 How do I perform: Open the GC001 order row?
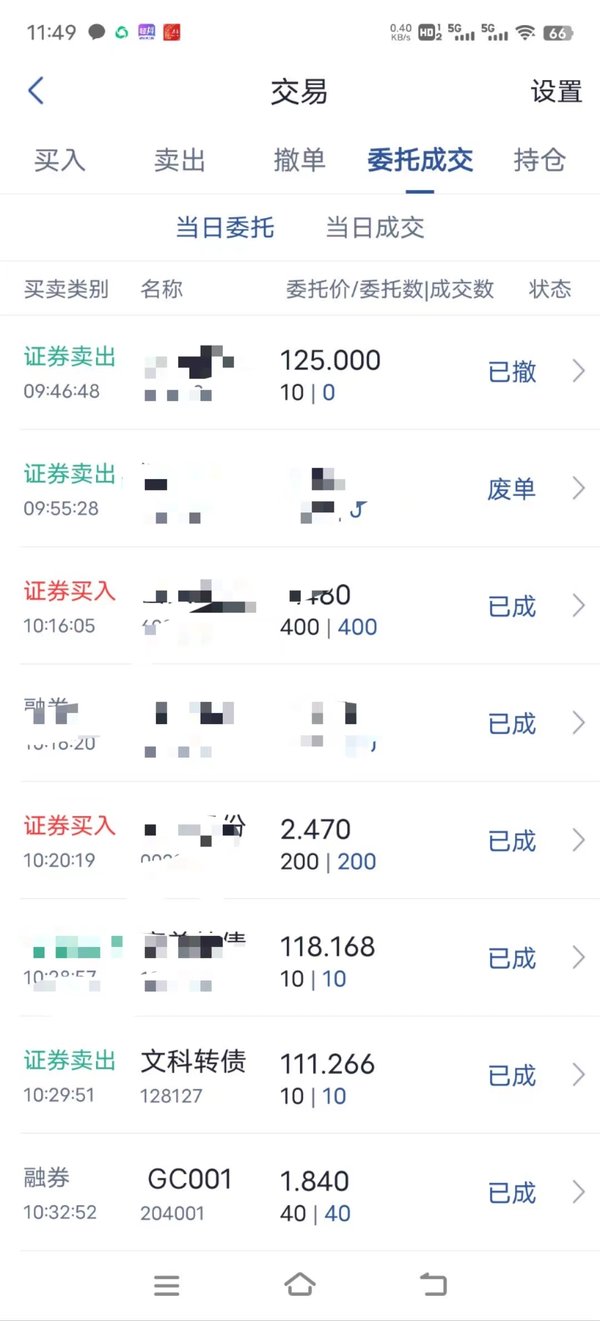tap(300, 1192)
